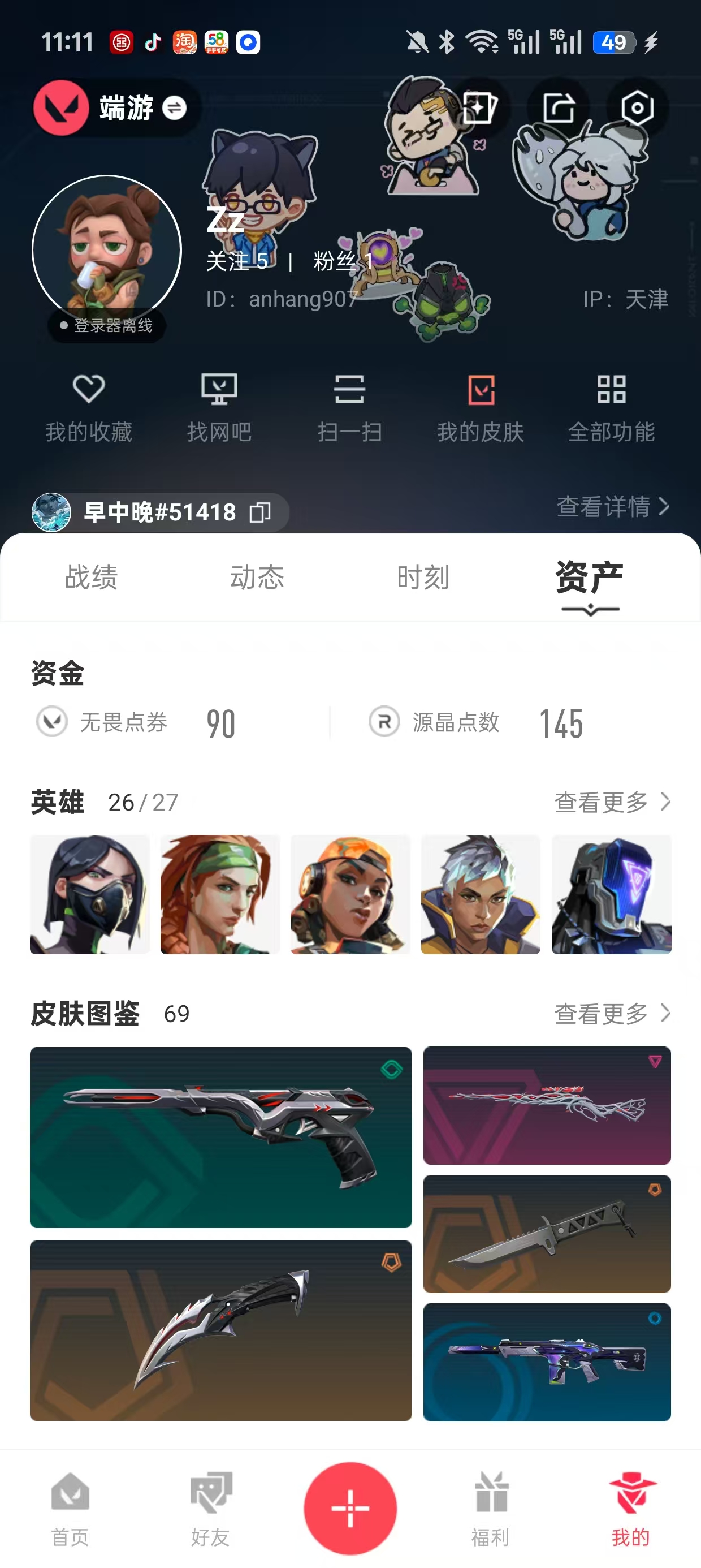This screenshot has height=1568, width=701.
Task: Open 查看详情 account details
Action: pyautogui.click(x=612, y=506)
